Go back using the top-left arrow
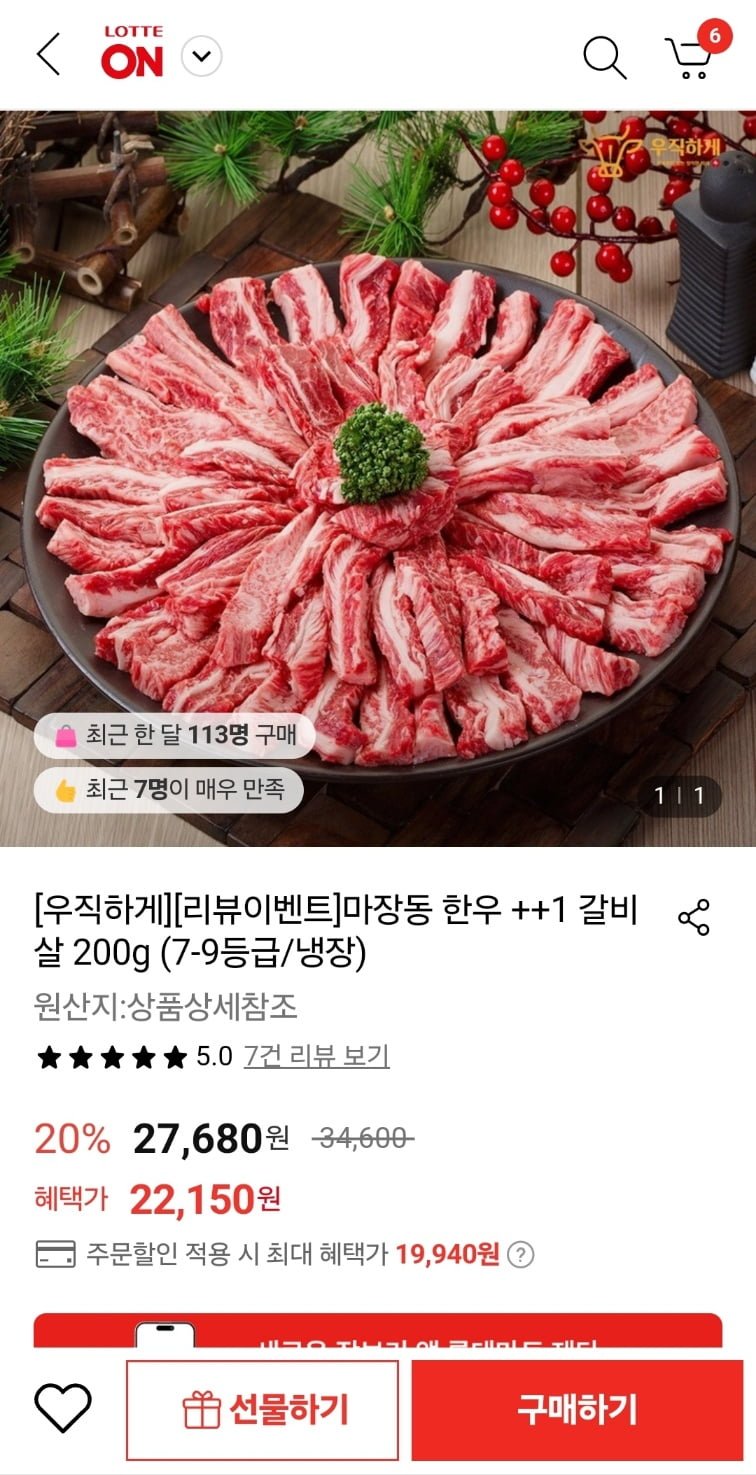This screenshot has width=756, height=1475. pos(48,55)
